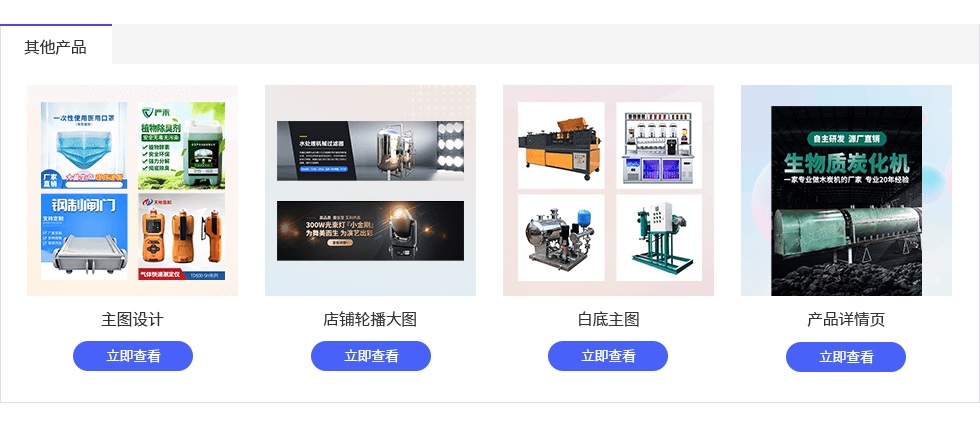Open the 店铺轮播大图 product image

coord(370,190)
